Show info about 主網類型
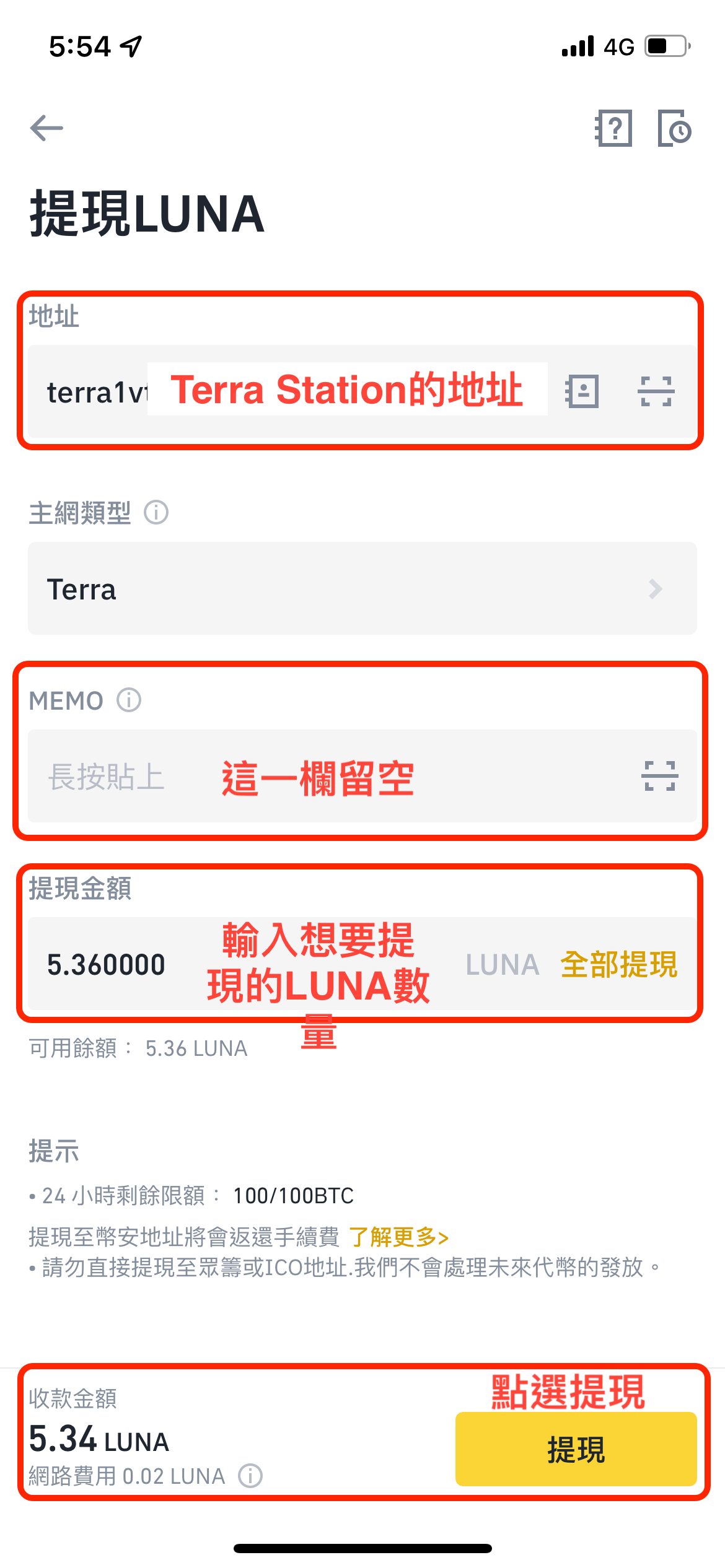The height and width of the screenshot is (1568, 725). 156,513
